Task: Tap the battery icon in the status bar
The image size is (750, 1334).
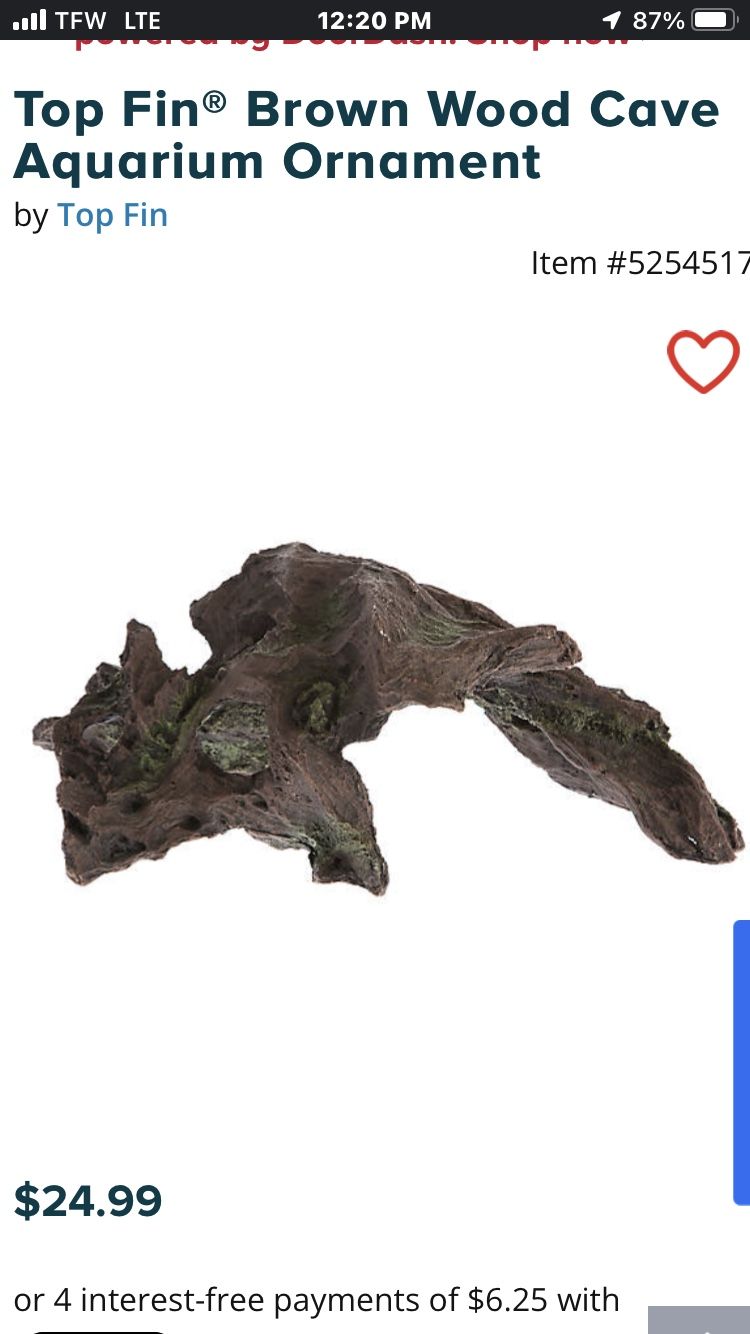Action: [x=712, y=19]
